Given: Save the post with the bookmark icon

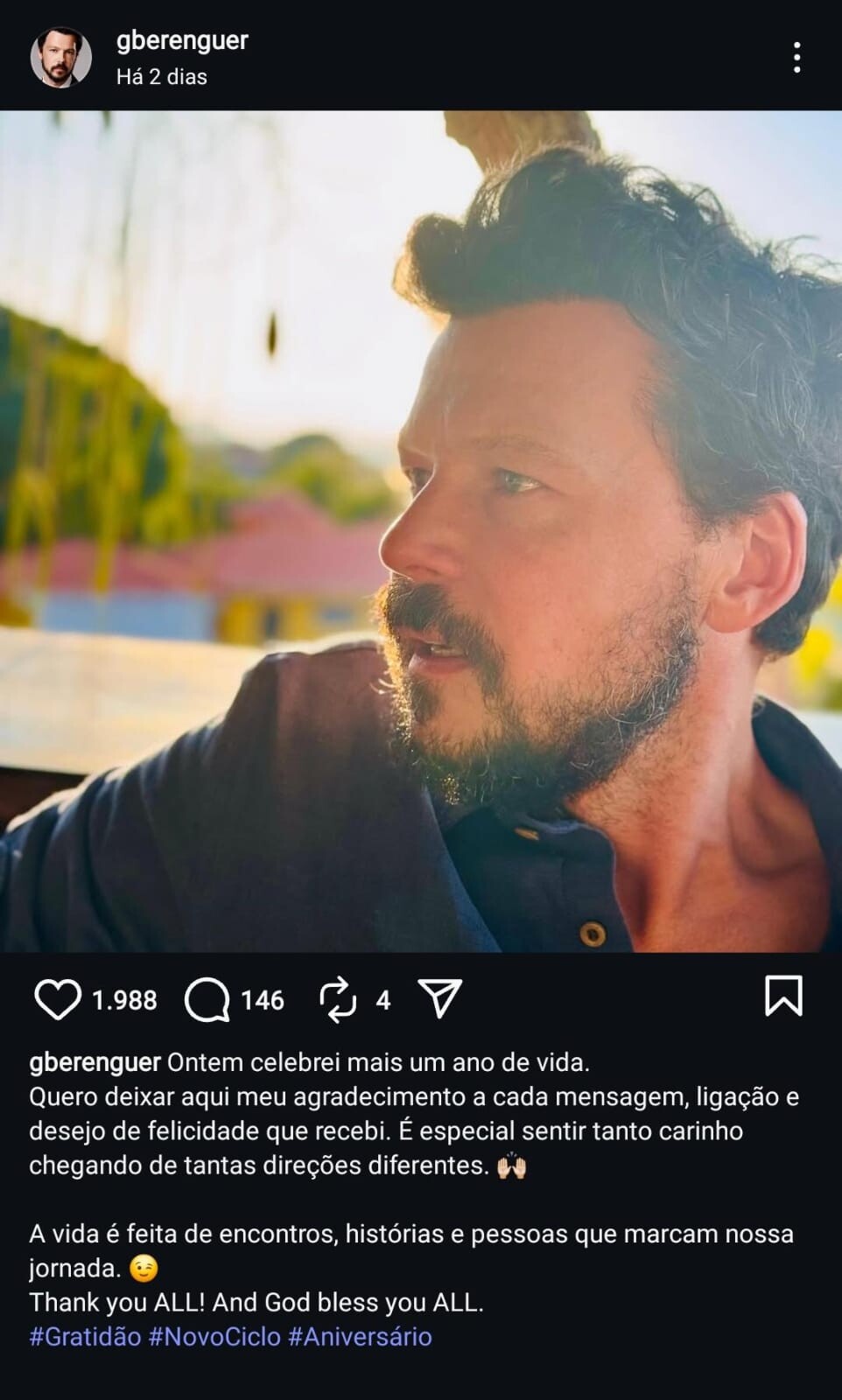Looking at the screenshot, I should coord(782,997).
